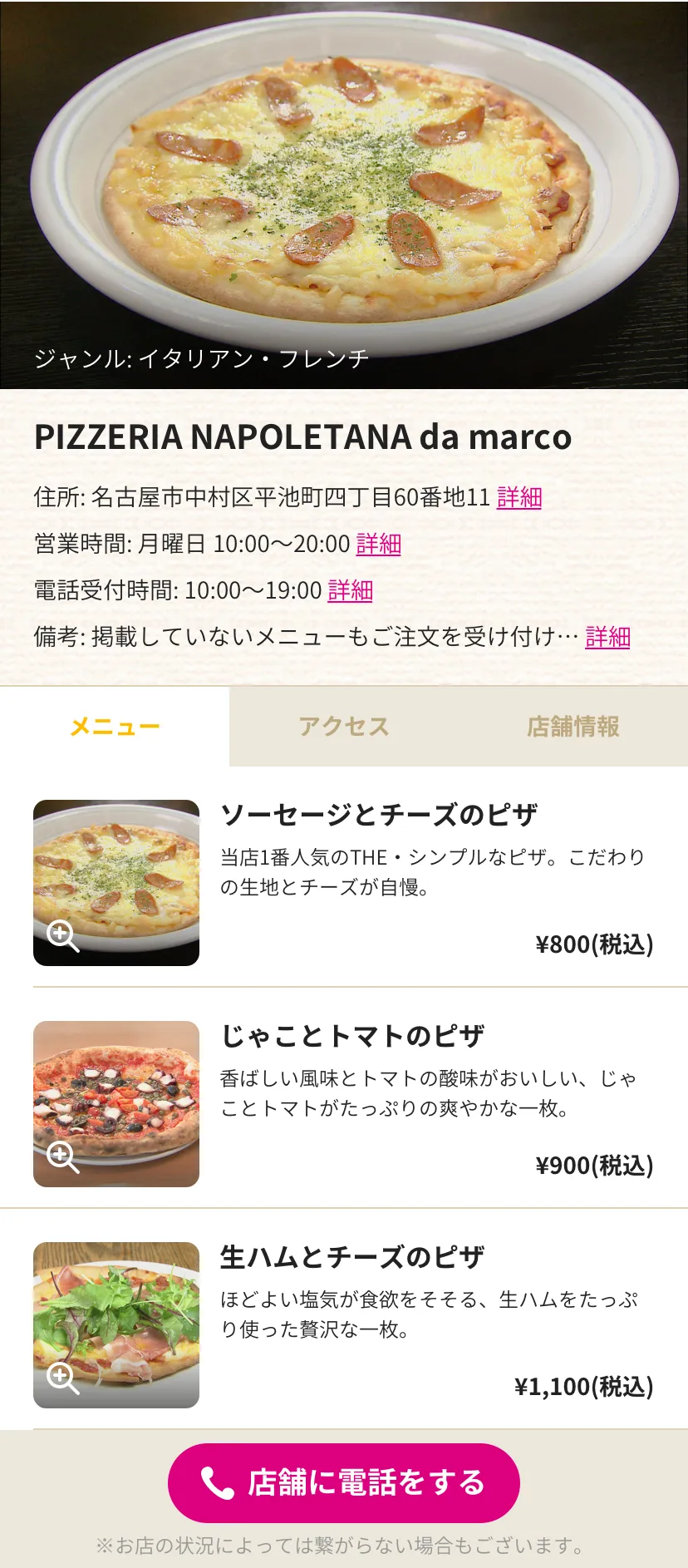Tap the 店舗に電話をする call button

tap(344, 1483)
